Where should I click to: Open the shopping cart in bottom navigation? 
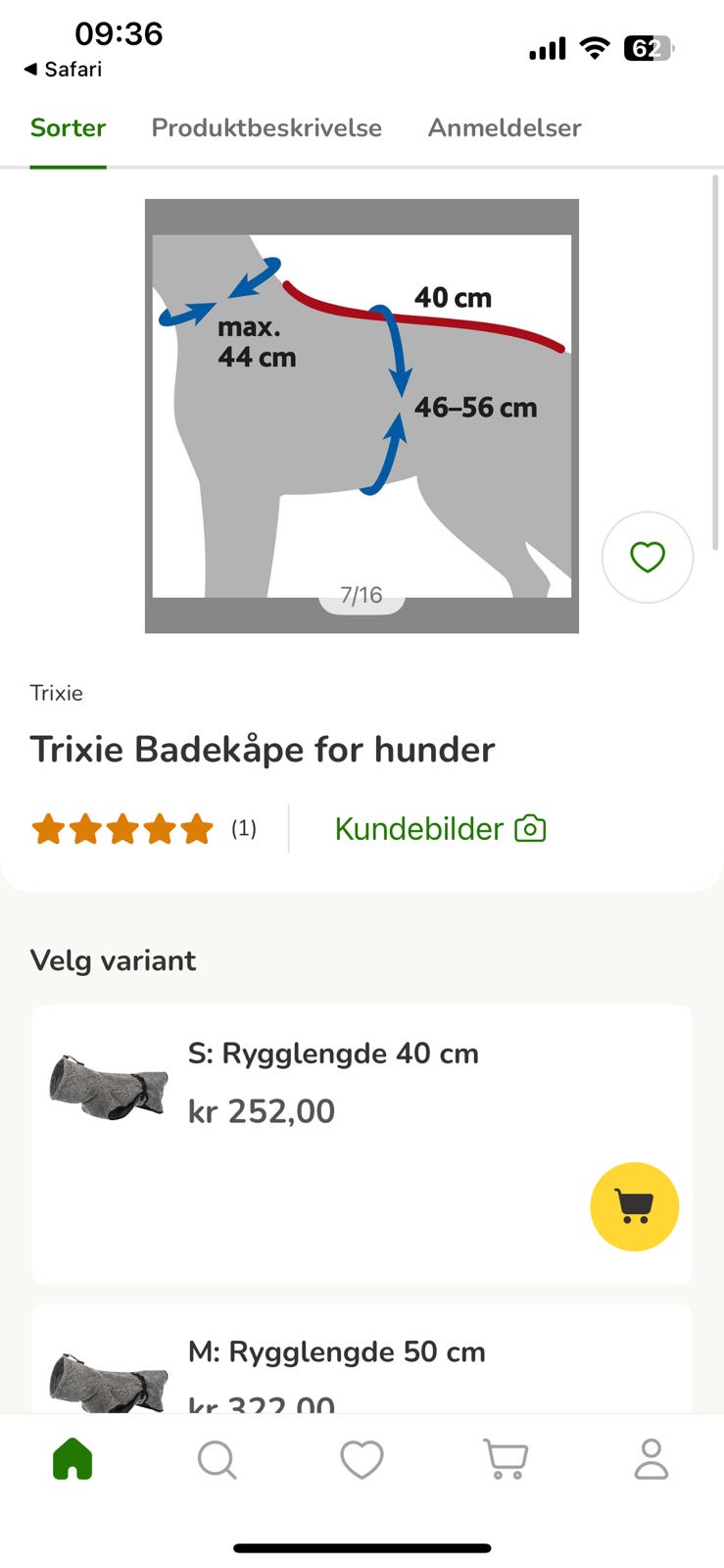[504, 1458]
